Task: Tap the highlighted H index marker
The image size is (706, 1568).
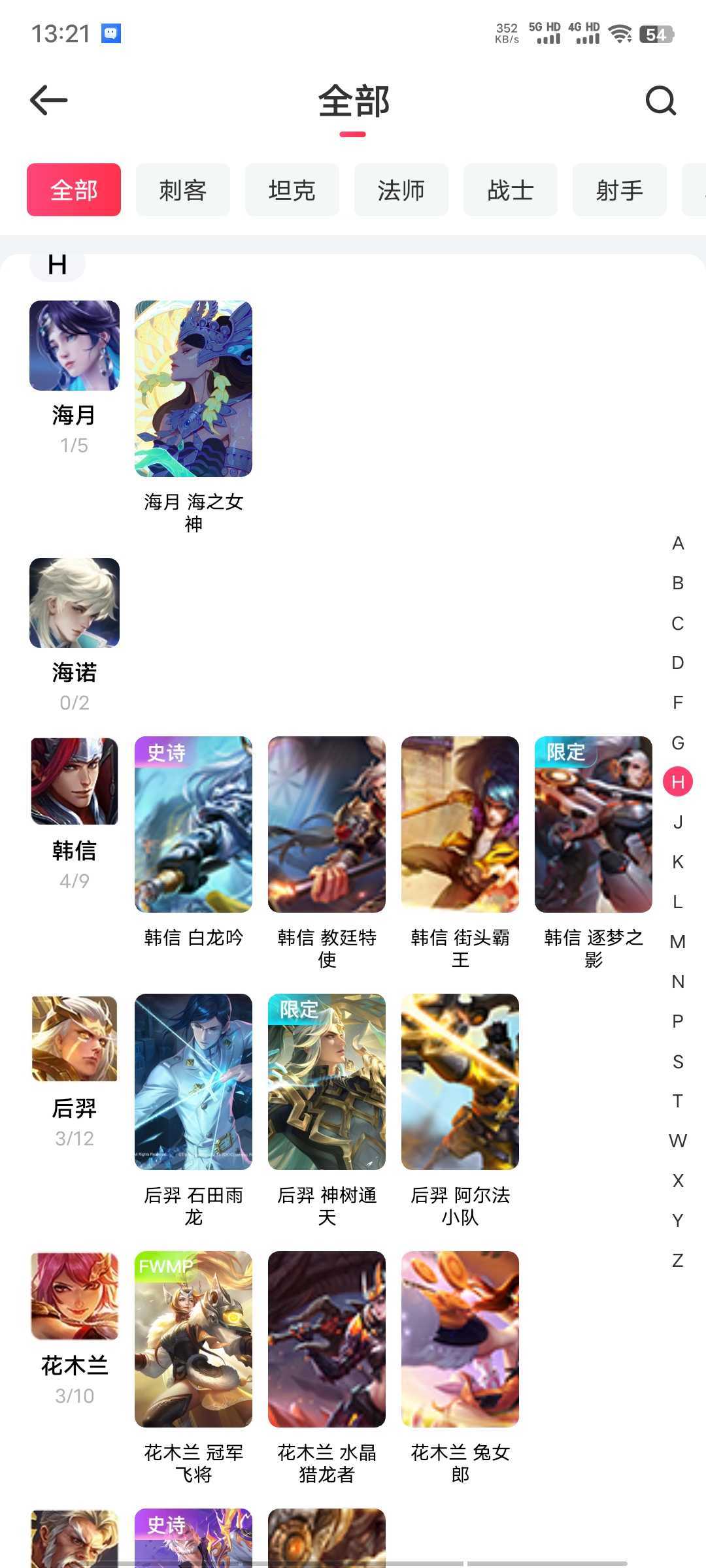Action: tap(677, 783)
